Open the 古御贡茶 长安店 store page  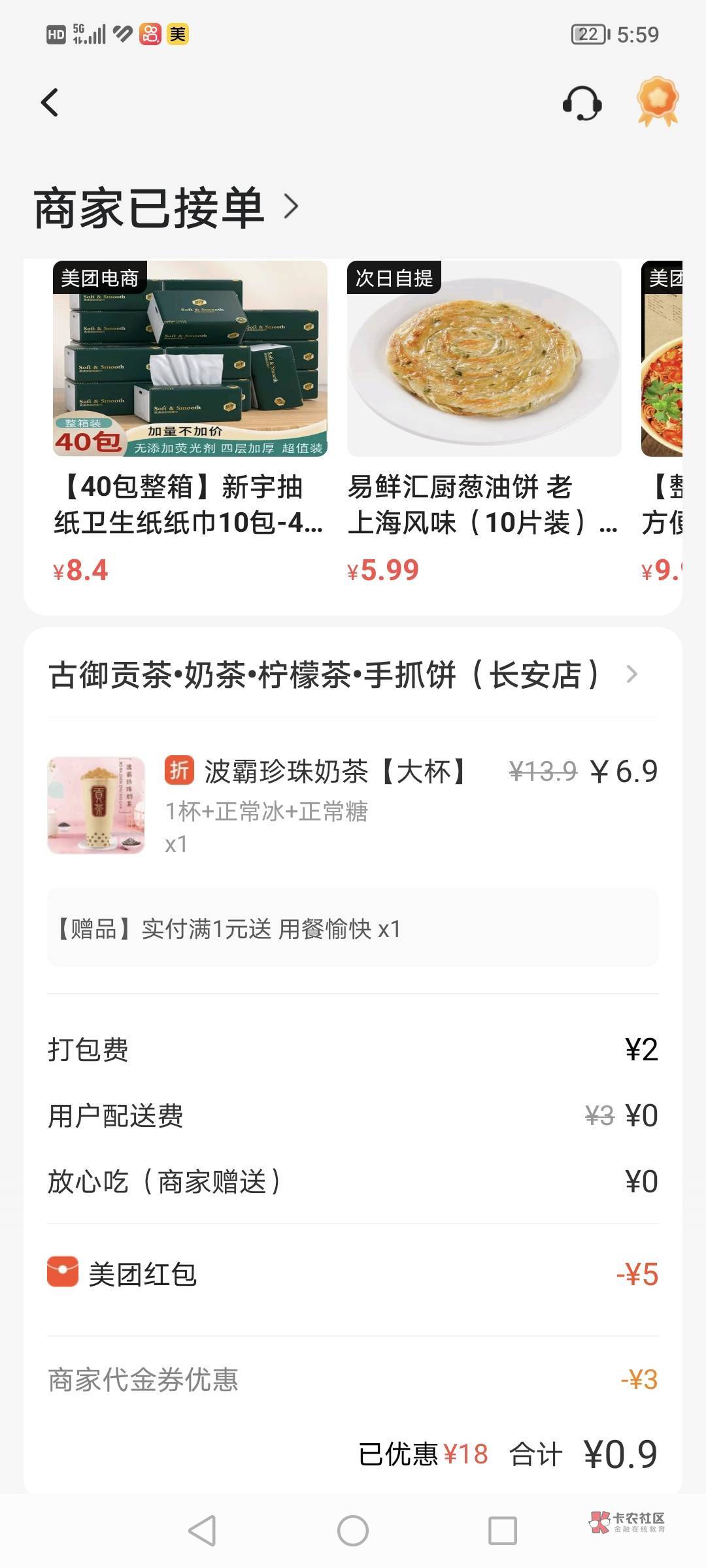tap(343, 674)
